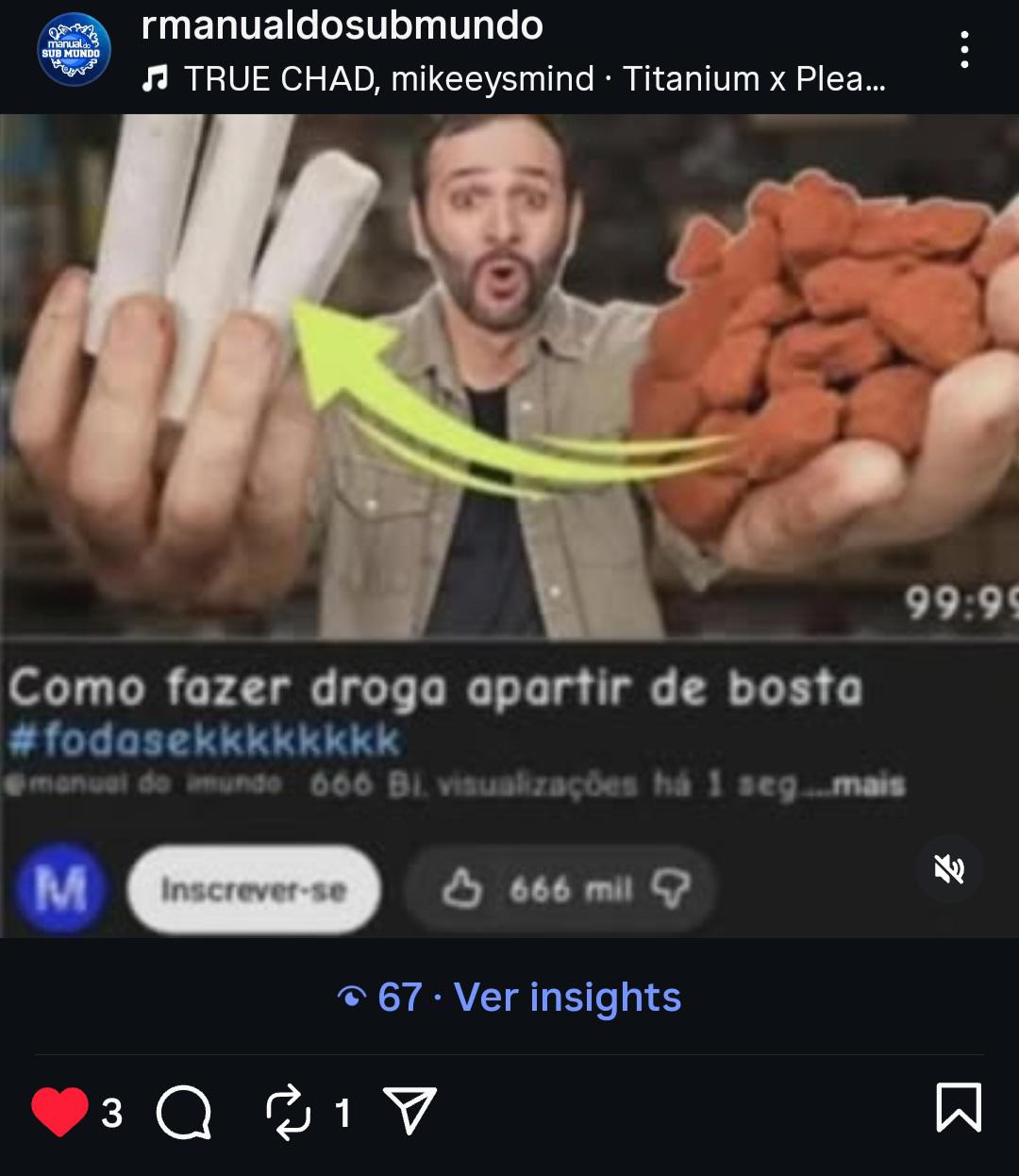Open the rmanualdosubmundo username
The width and height of the screenshot is (1019, 1176).
point(342,25)
